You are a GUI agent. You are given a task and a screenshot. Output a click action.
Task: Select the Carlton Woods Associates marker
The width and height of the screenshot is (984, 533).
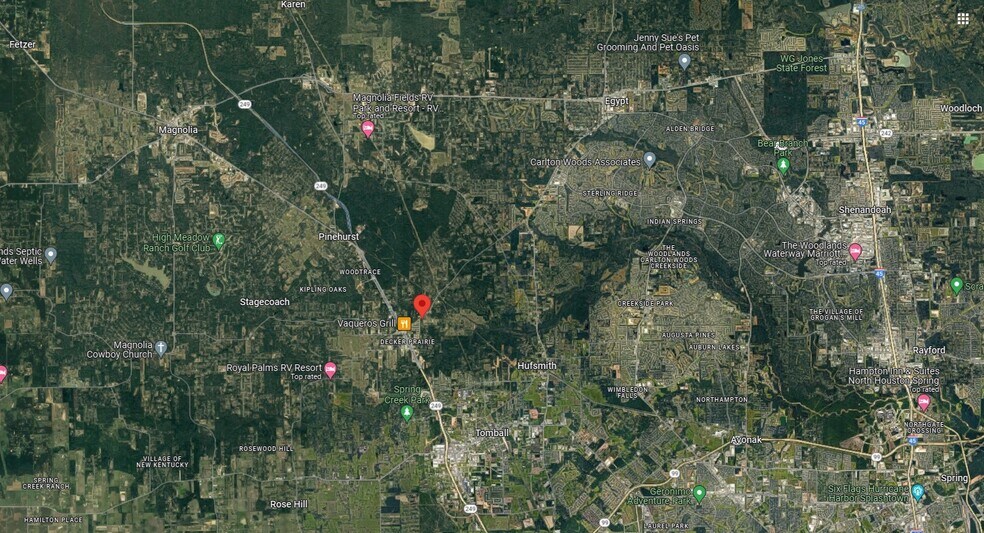pyautogui.click(x=649, y=159)
